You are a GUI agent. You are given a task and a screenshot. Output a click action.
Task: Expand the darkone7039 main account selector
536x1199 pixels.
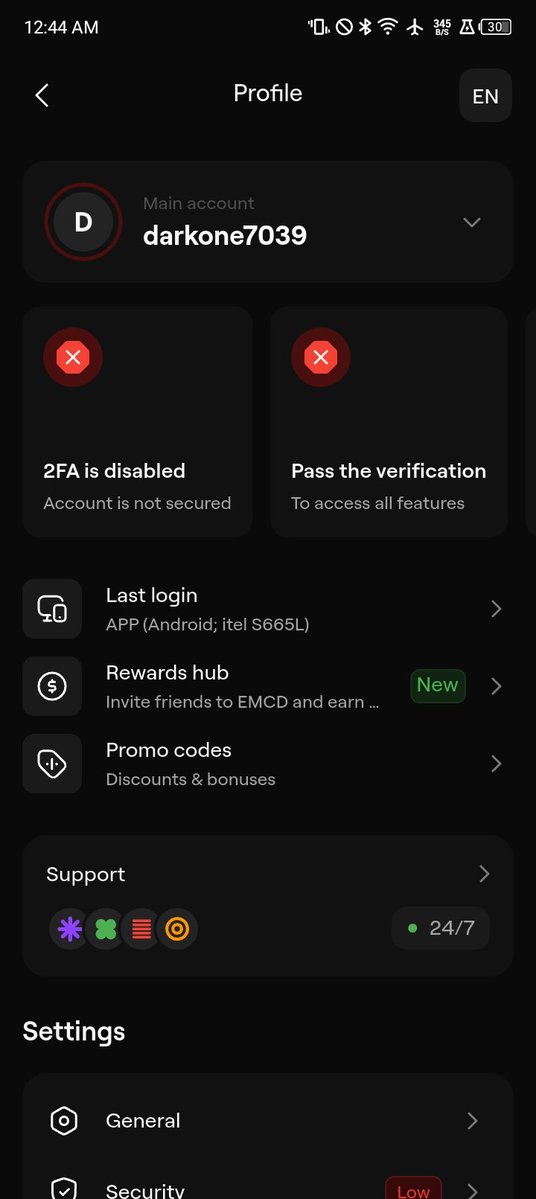pos(268,222)
